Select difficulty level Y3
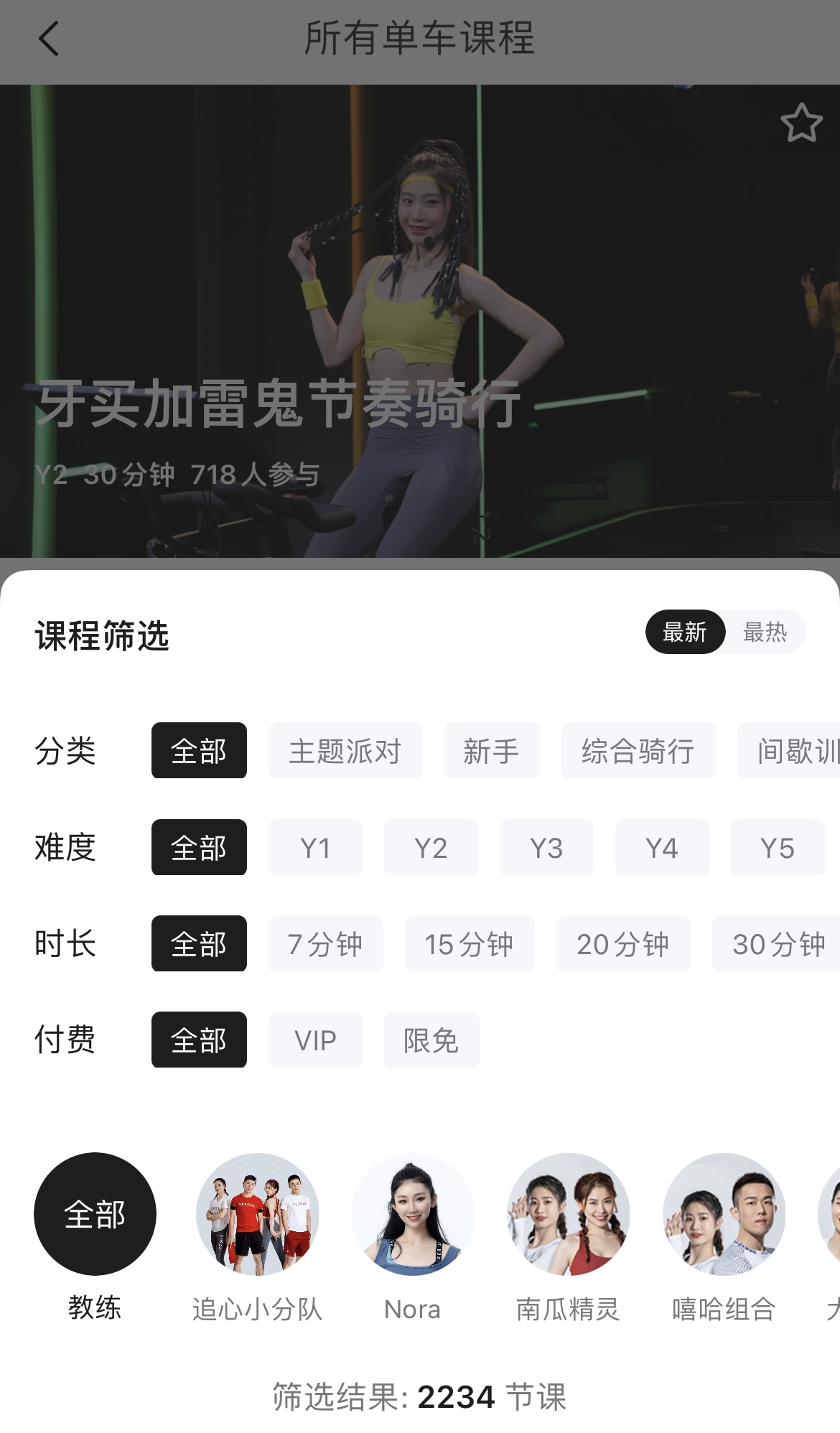The width and height of the screenshot is (840, 1433). (546, 848)
